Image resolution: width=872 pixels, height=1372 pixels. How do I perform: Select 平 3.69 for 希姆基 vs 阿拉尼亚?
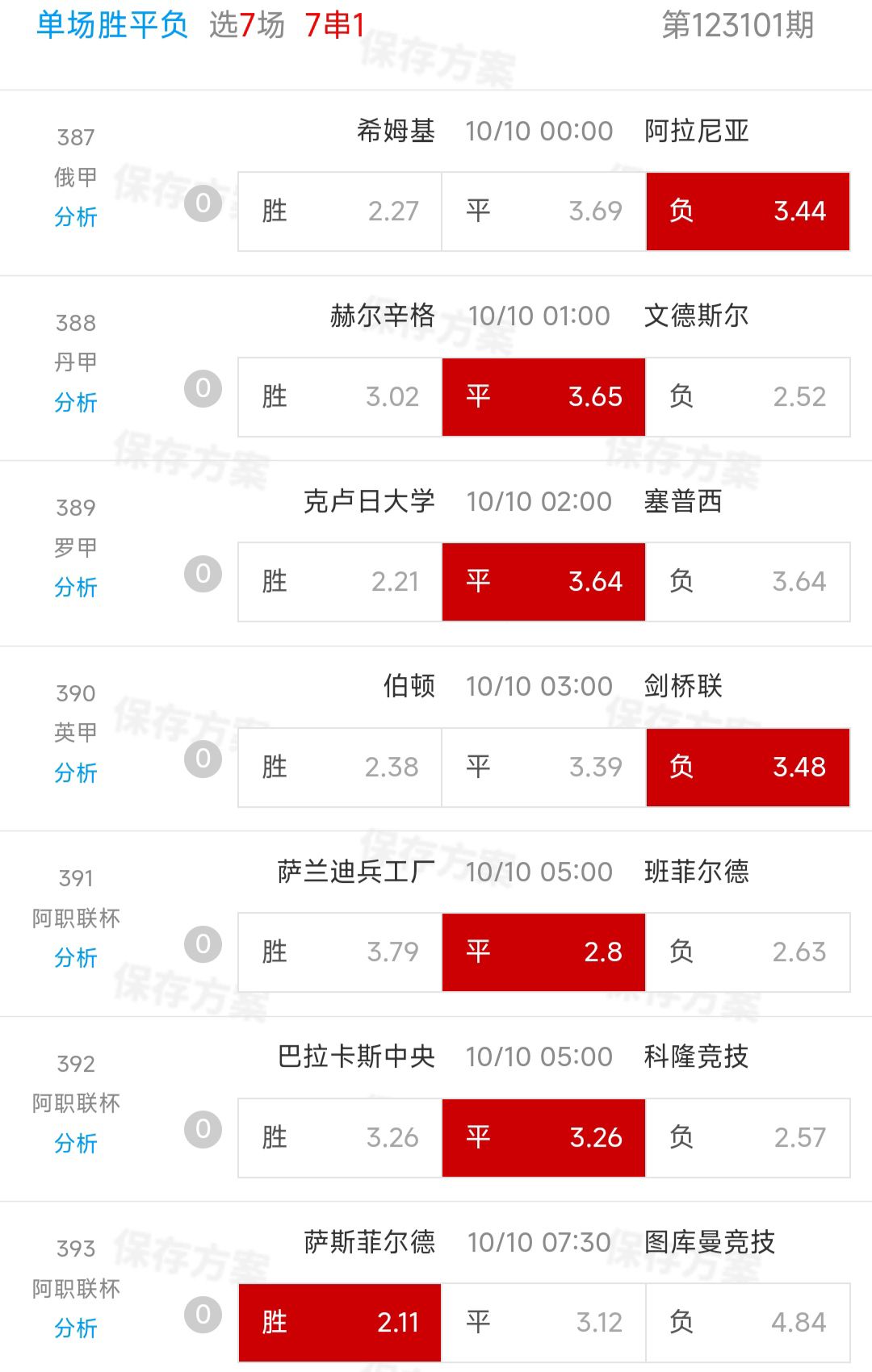[x=543, y=211]
